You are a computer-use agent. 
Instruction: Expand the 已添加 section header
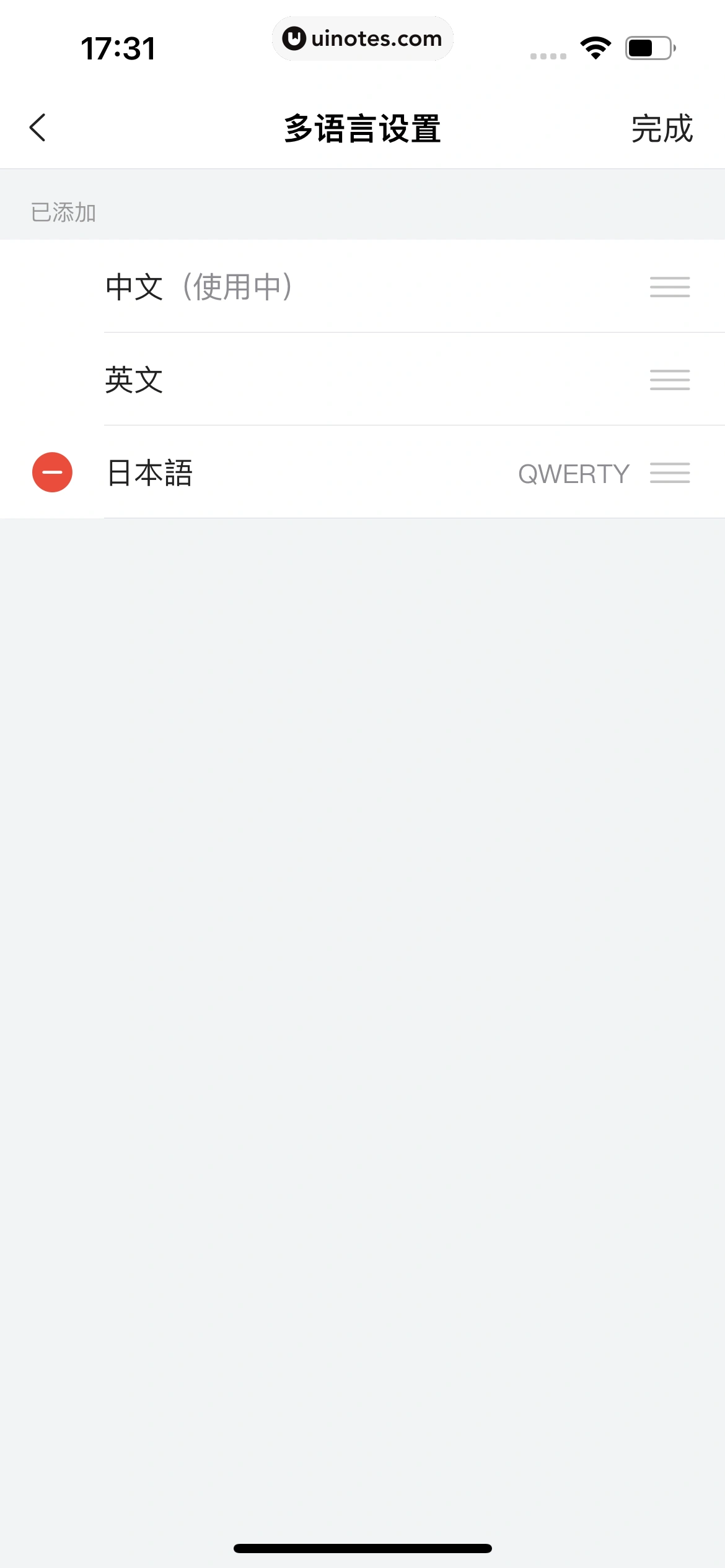point(63,212)
